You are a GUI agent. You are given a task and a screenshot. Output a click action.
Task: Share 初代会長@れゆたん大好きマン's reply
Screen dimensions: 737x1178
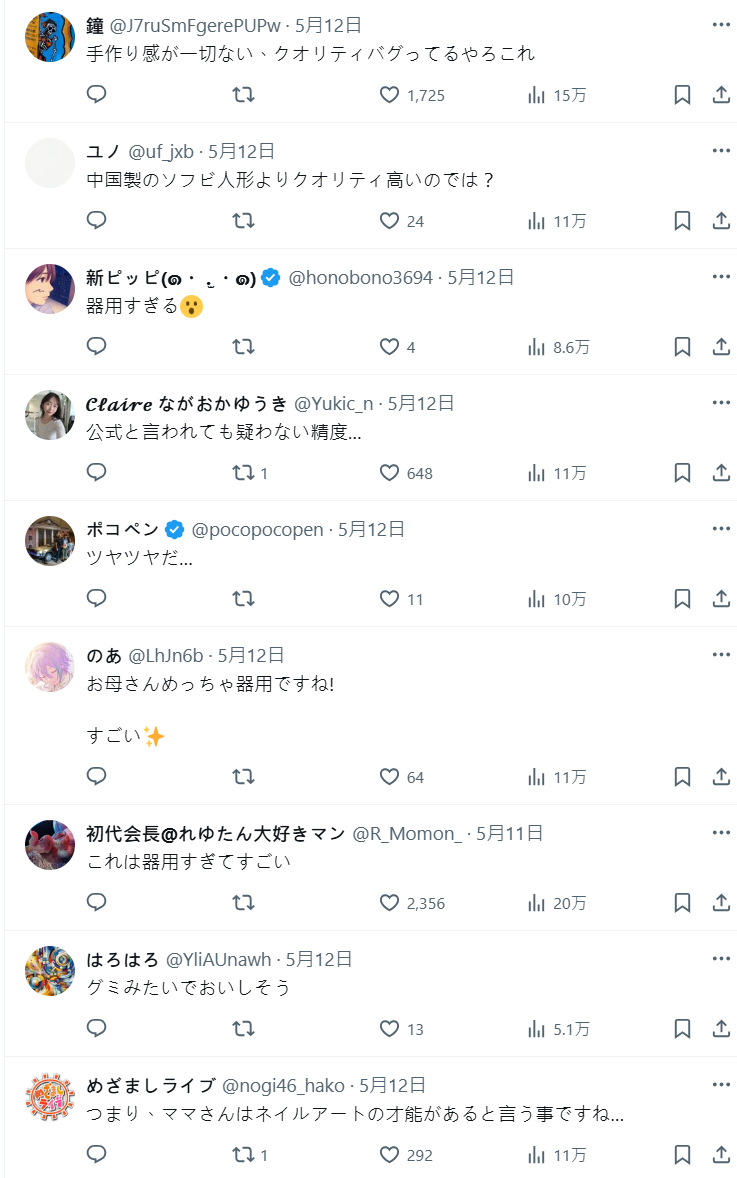tap(721, 903)
